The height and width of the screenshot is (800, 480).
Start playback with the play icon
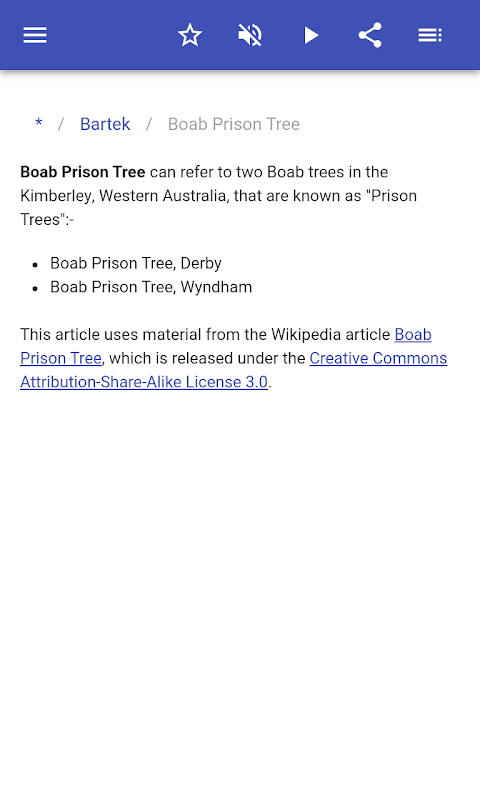[x=311, y=35]
